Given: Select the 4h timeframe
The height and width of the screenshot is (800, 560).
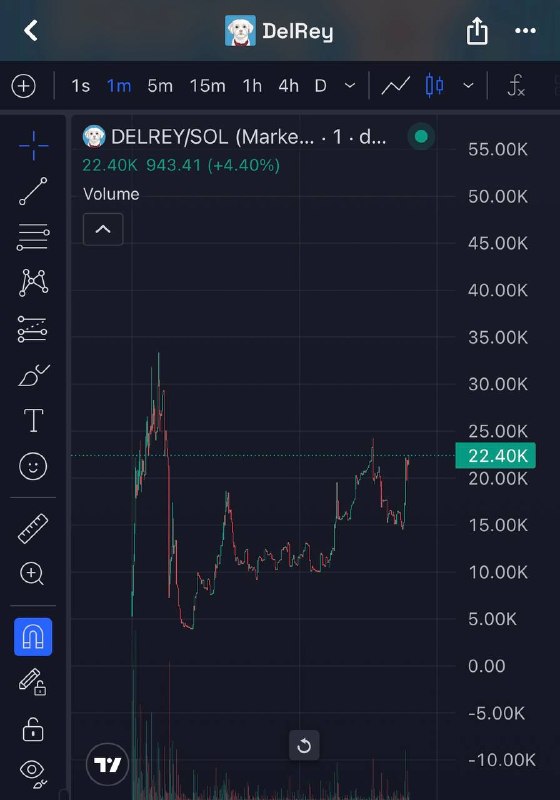Looking at the screenshot, I should point(288,86).
